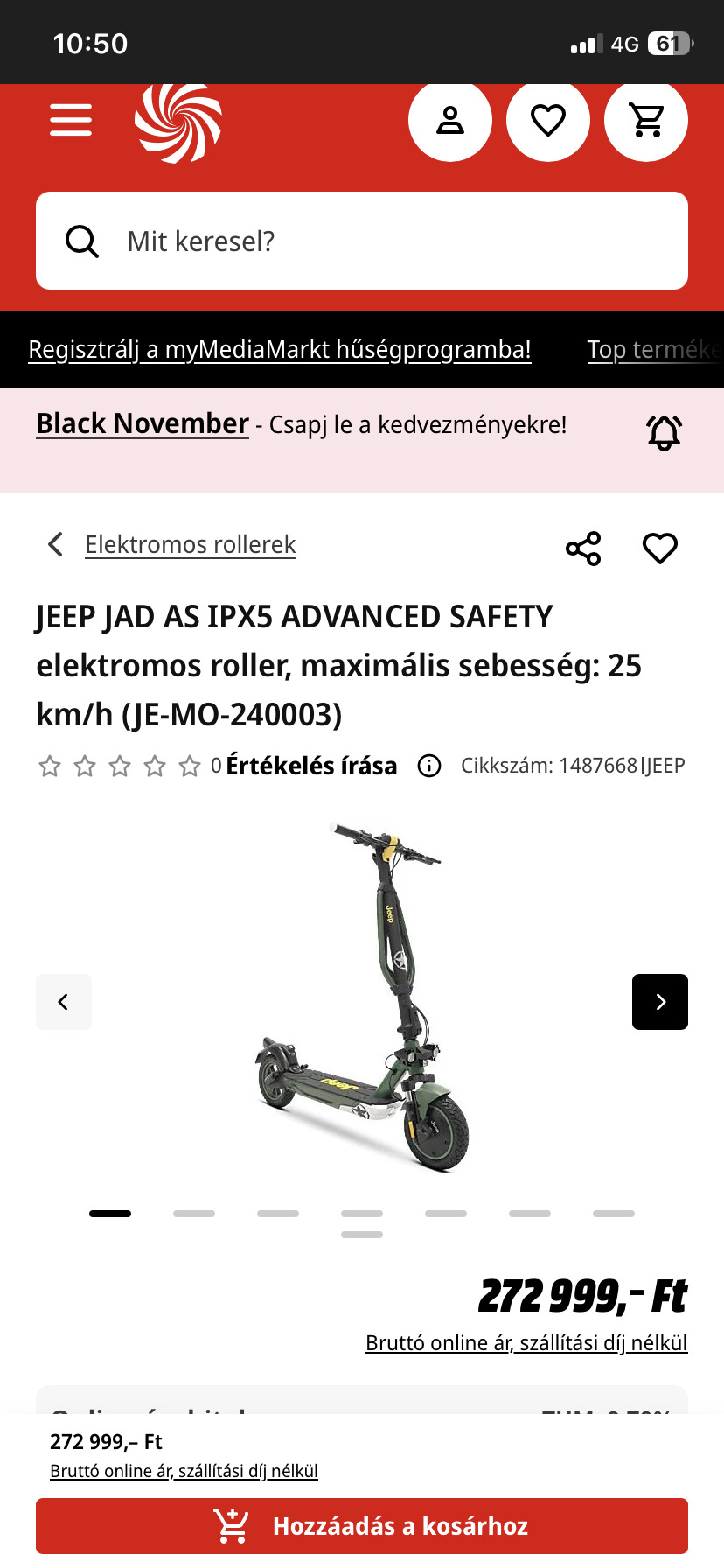Open the shopping cart
Viewport: 724px width, 1568px height.
[x=646, y=120]
